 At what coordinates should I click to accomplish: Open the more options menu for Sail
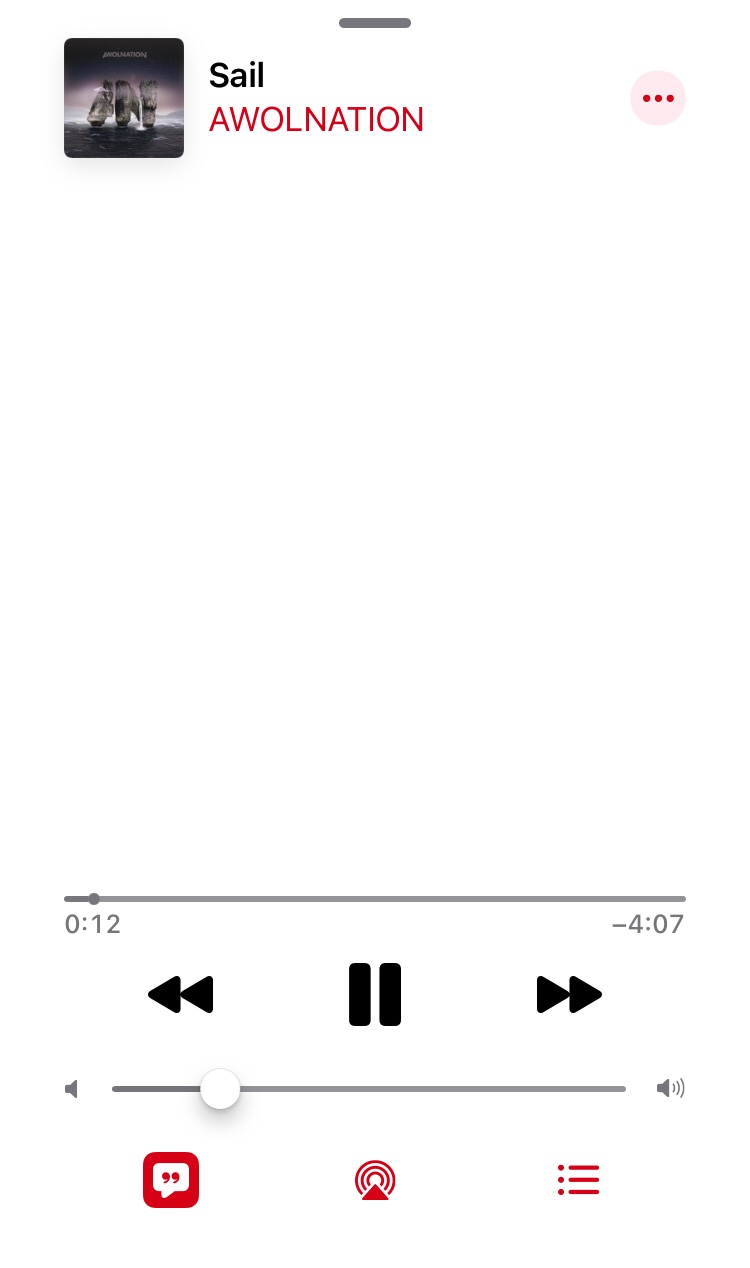tap(658, 98)
